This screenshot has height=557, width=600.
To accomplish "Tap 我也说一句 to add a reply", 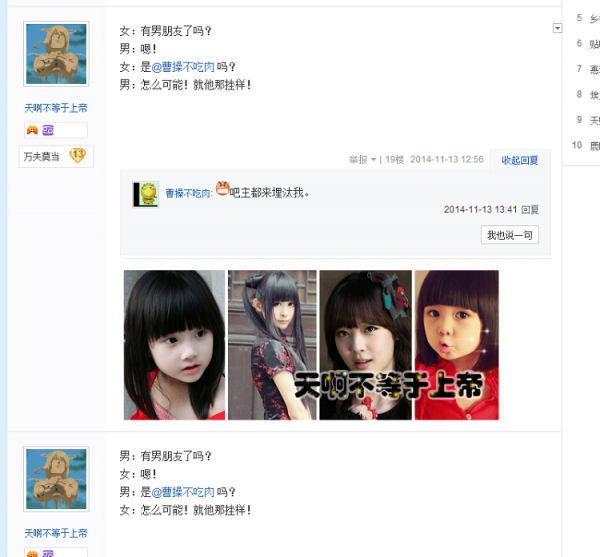I will 511,235.
